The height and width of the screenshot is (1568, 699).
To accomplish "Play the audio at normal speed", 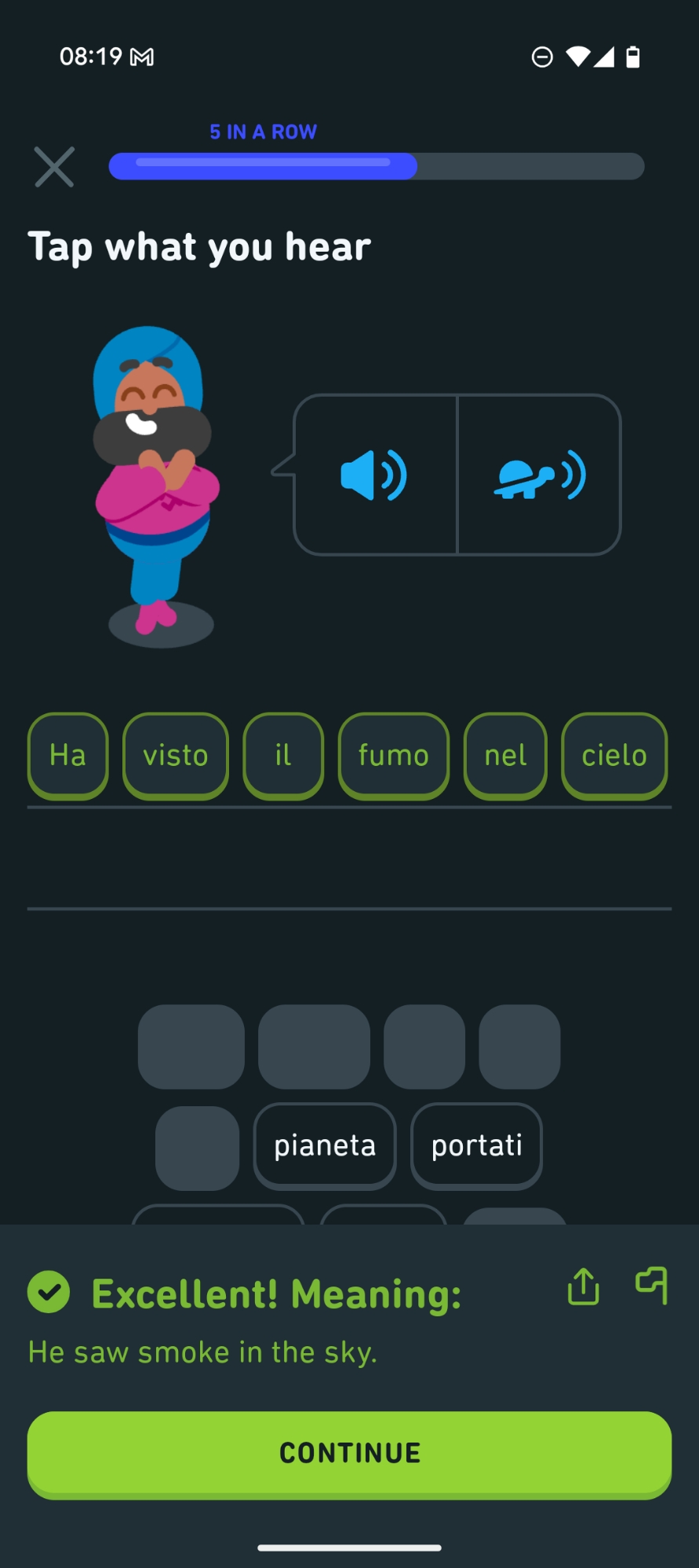I will point(375,475).
